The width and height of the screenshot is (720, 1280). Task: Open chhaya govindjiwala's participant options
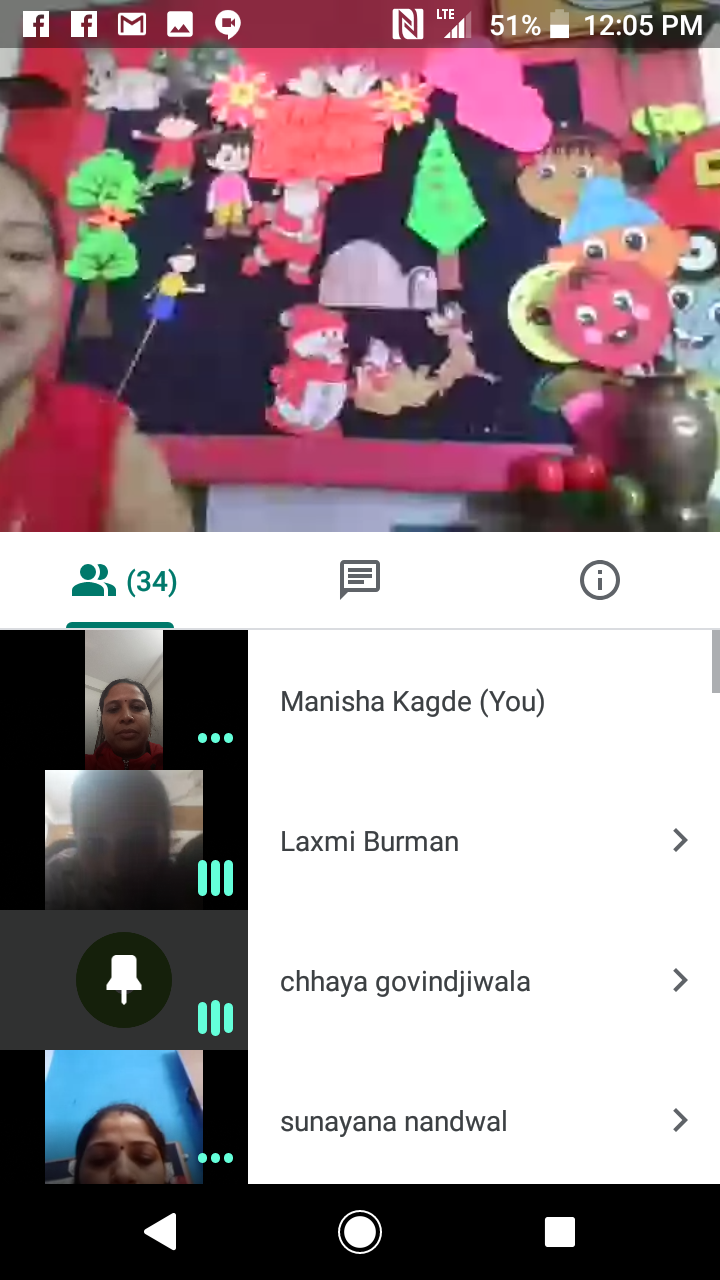pyautogui.click(x=680, y=980)
